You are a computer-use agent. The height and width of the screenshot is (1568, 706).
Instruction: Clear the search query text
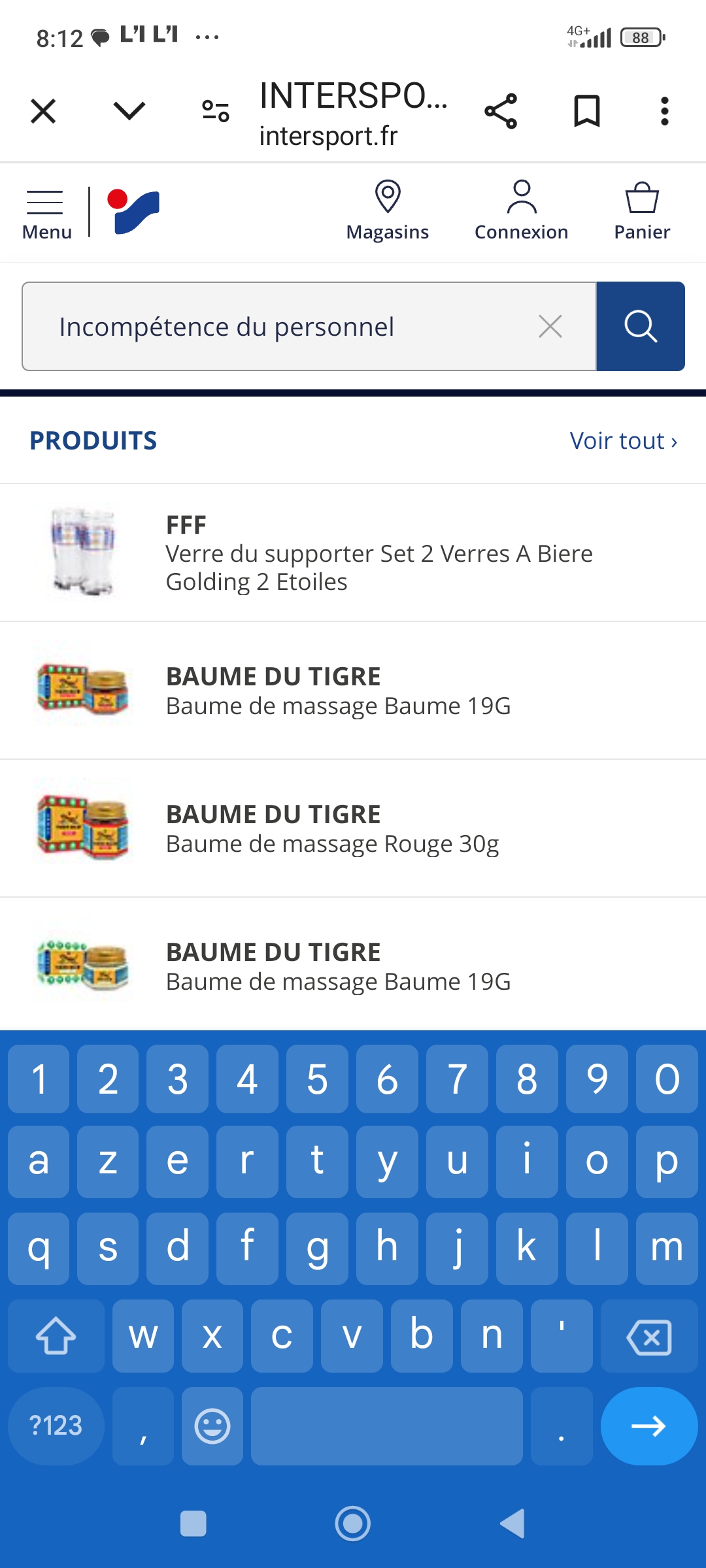[x=550, y=327]
